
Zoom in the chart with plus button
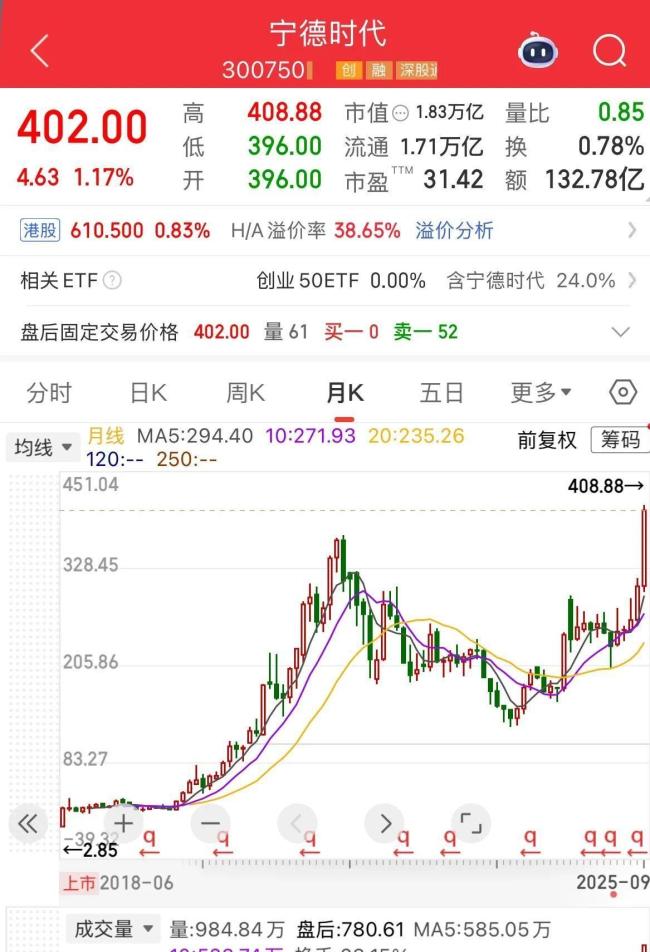click(x=123, y=824)
